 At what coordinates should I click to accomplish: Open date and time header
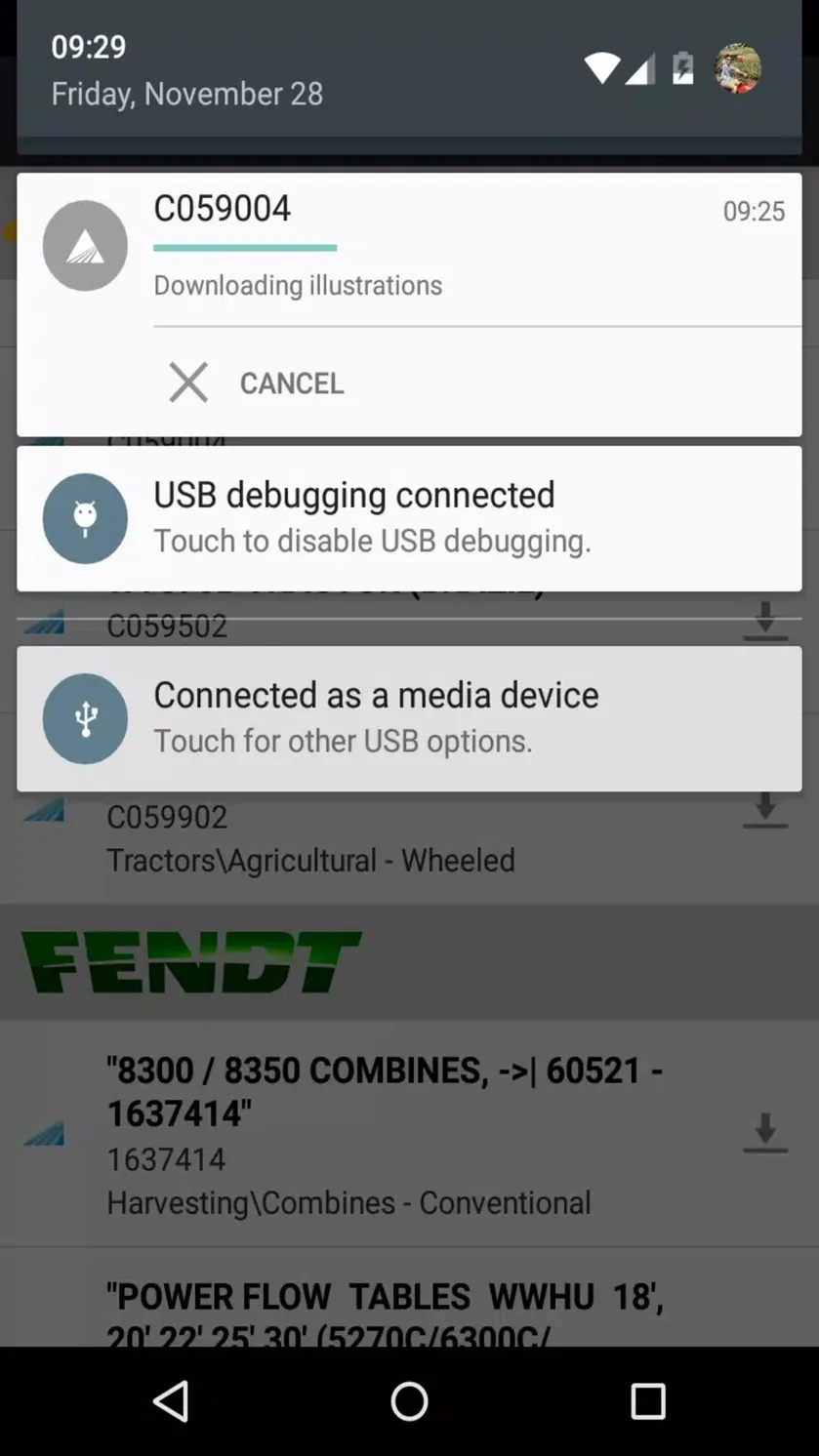[186, 70]
